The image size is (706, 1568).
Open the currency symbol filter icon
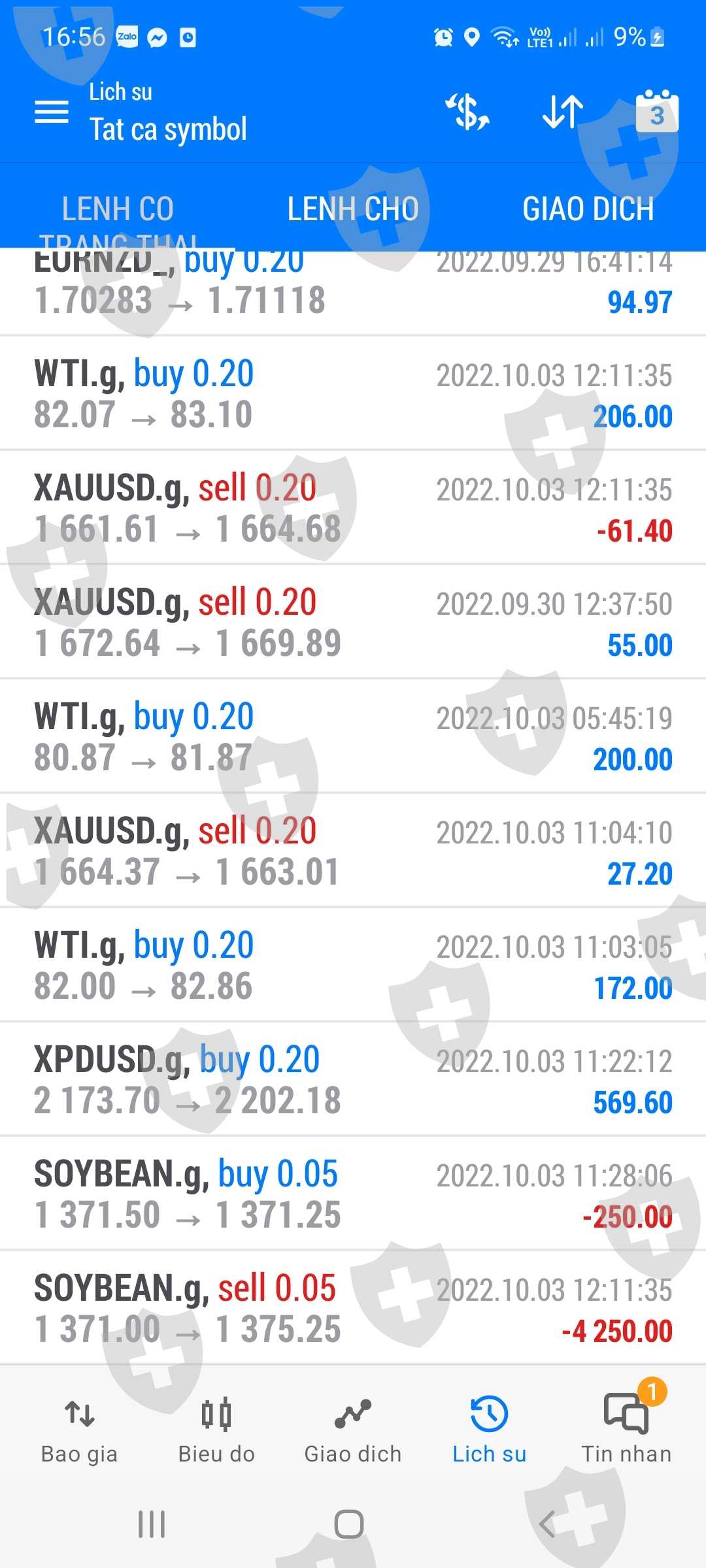[467, 112]
